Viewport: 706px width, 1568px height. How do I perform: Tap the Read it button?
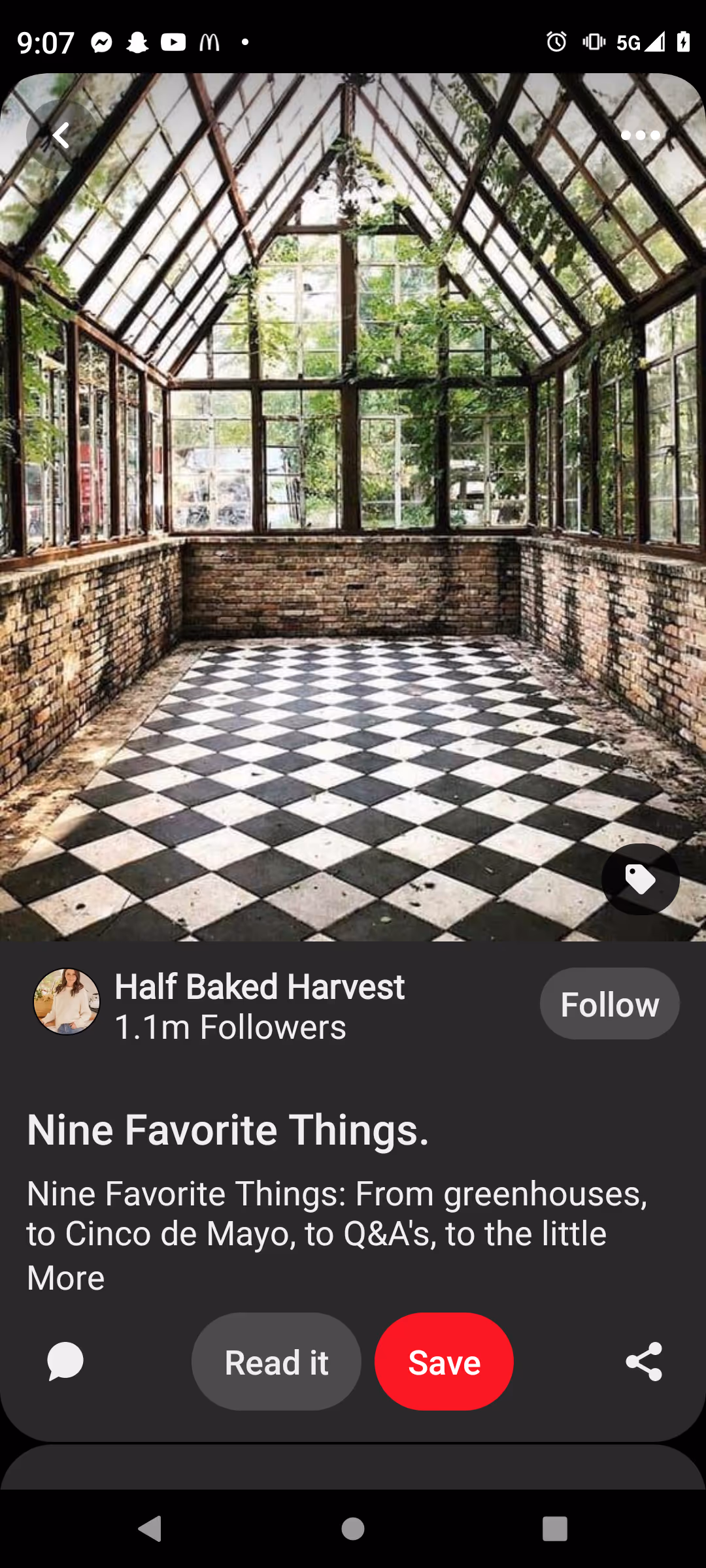(x=276, y=1362)
